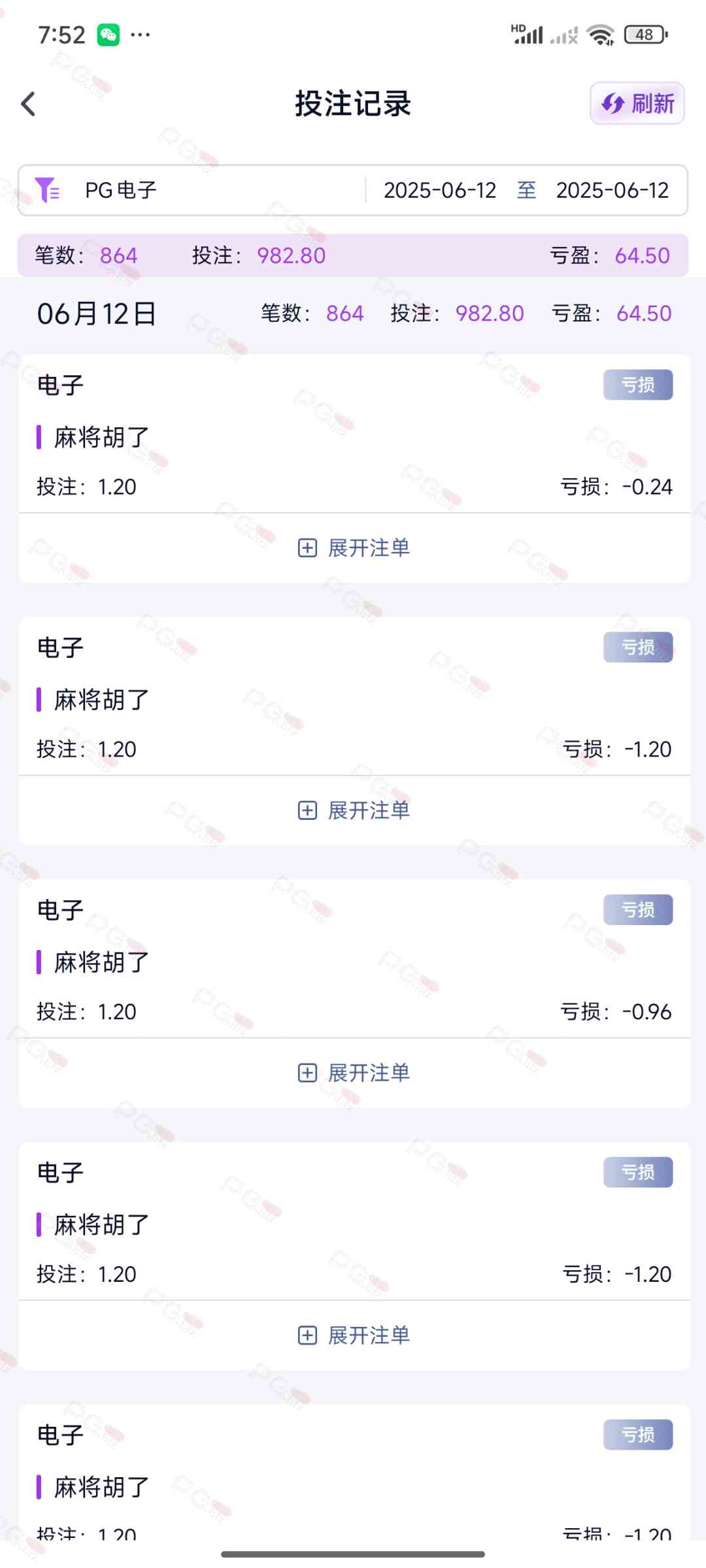Expand 展开注单 for the -0.96 loss record
The height and width of the screenshot is (1568, 706).
(354, 1073)
